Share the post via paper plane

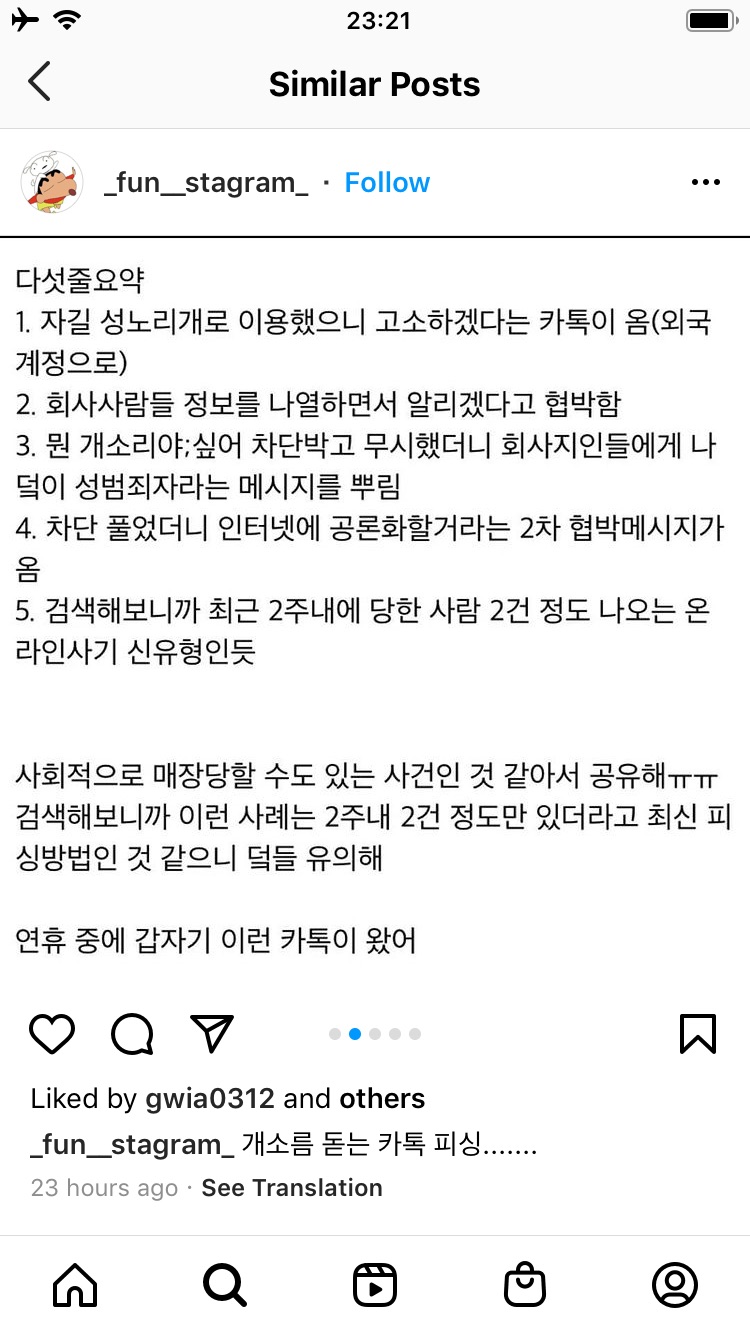(x=212, y=1034)
